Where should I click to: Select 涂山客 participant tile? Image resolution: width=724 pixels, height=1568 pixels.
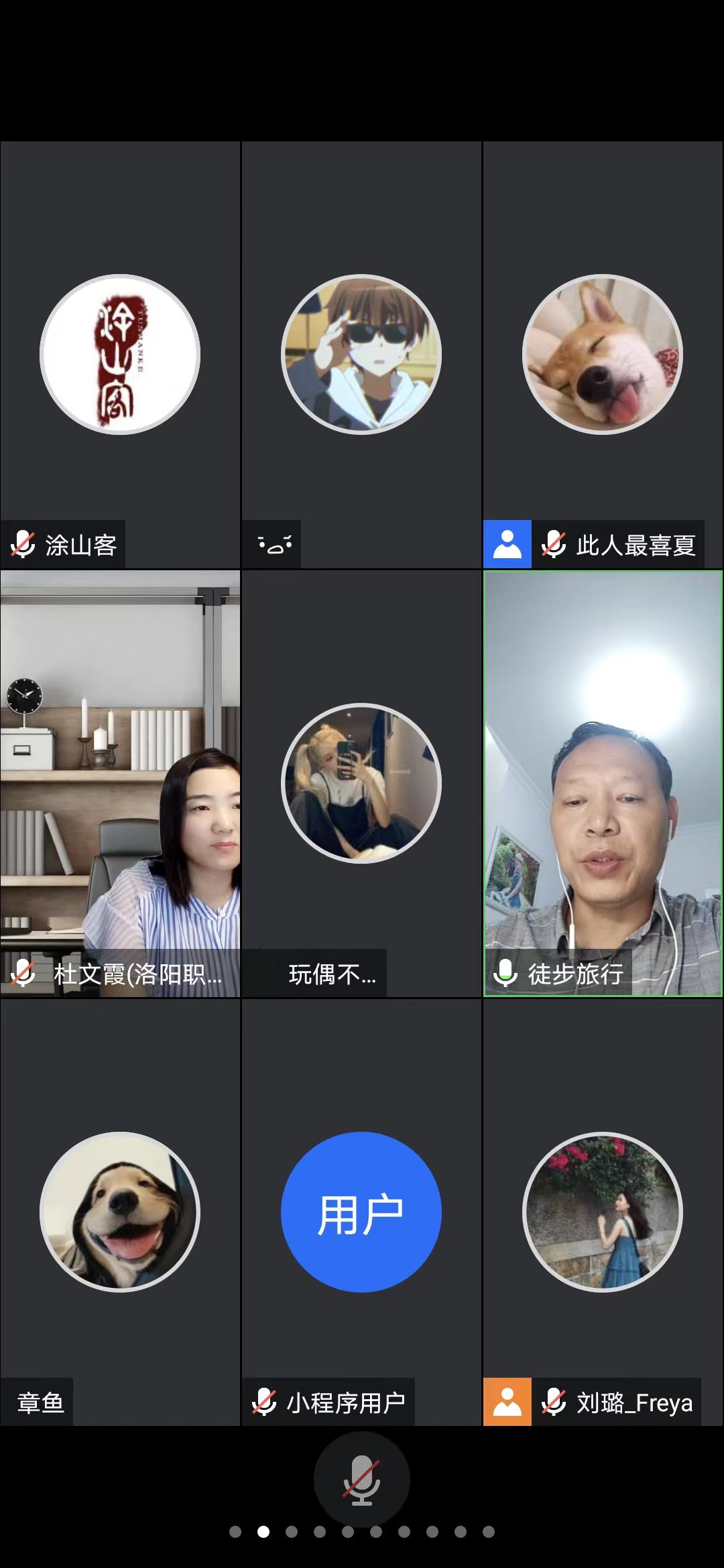click(120, 354)
